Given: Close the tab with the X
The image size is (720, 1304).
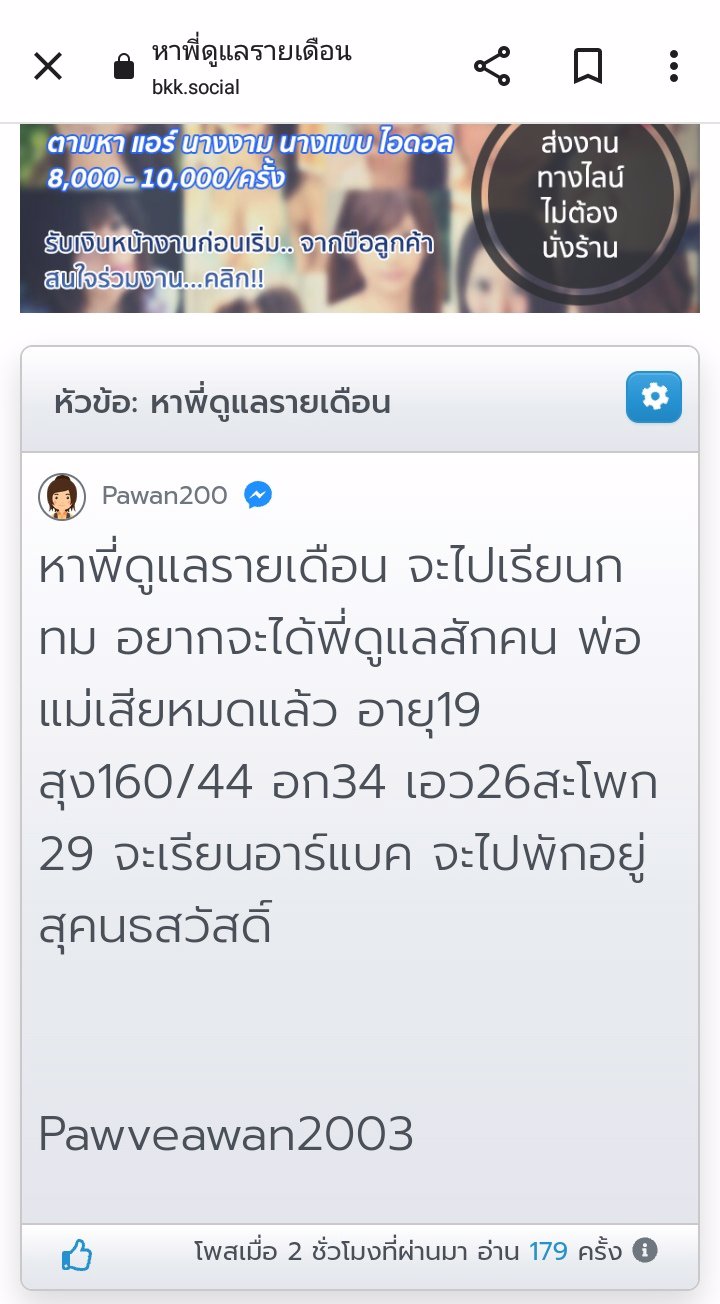Looking at the screenshot, I should (47, 66).
